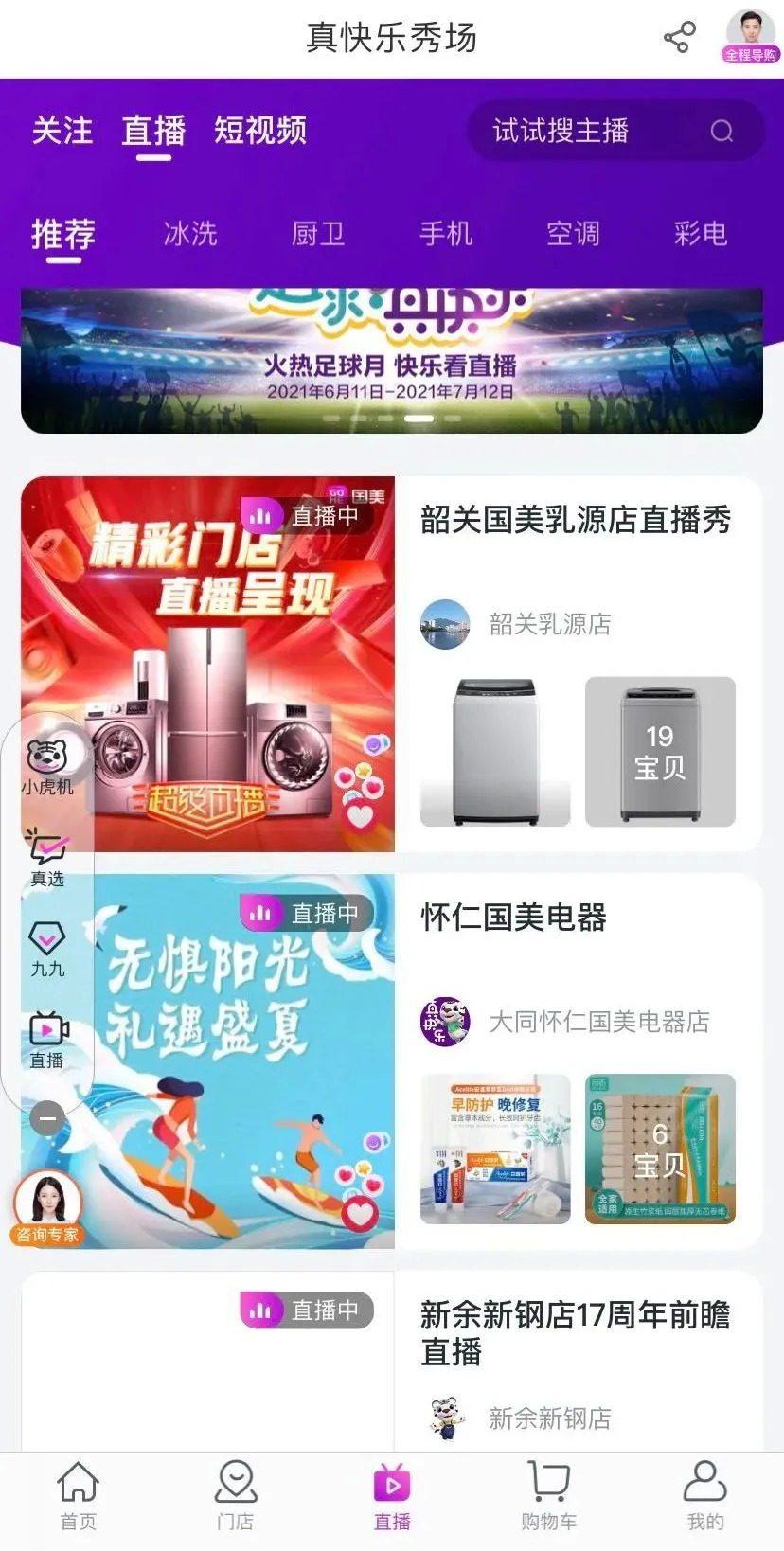The image size is (784, 1551).
Task: Open the 全程导购 guide avatar
Action: coord(750,36)
